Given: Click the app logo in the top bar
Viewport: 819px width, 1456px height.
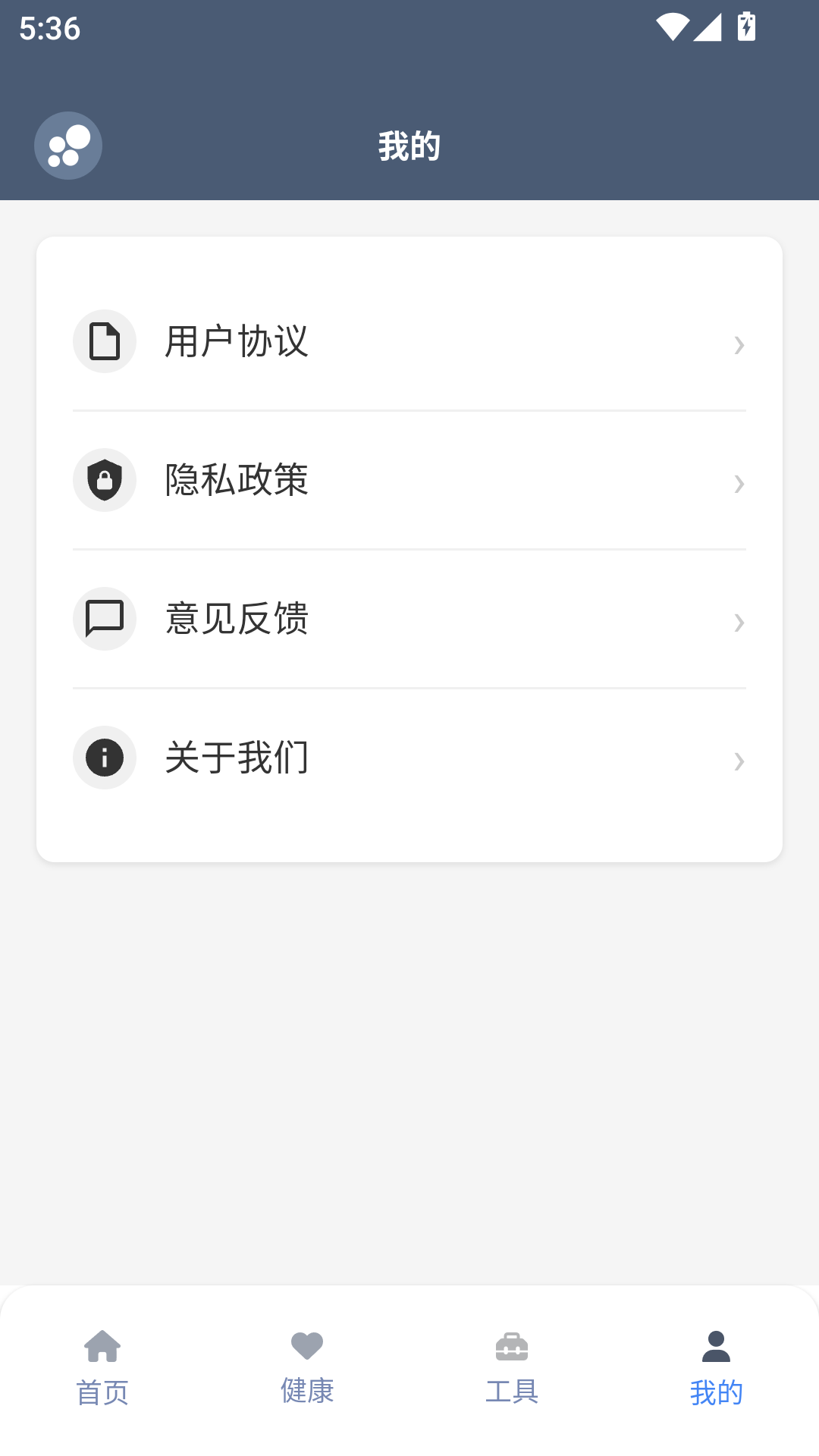Looking at the screenshot, I should [68, 145].
